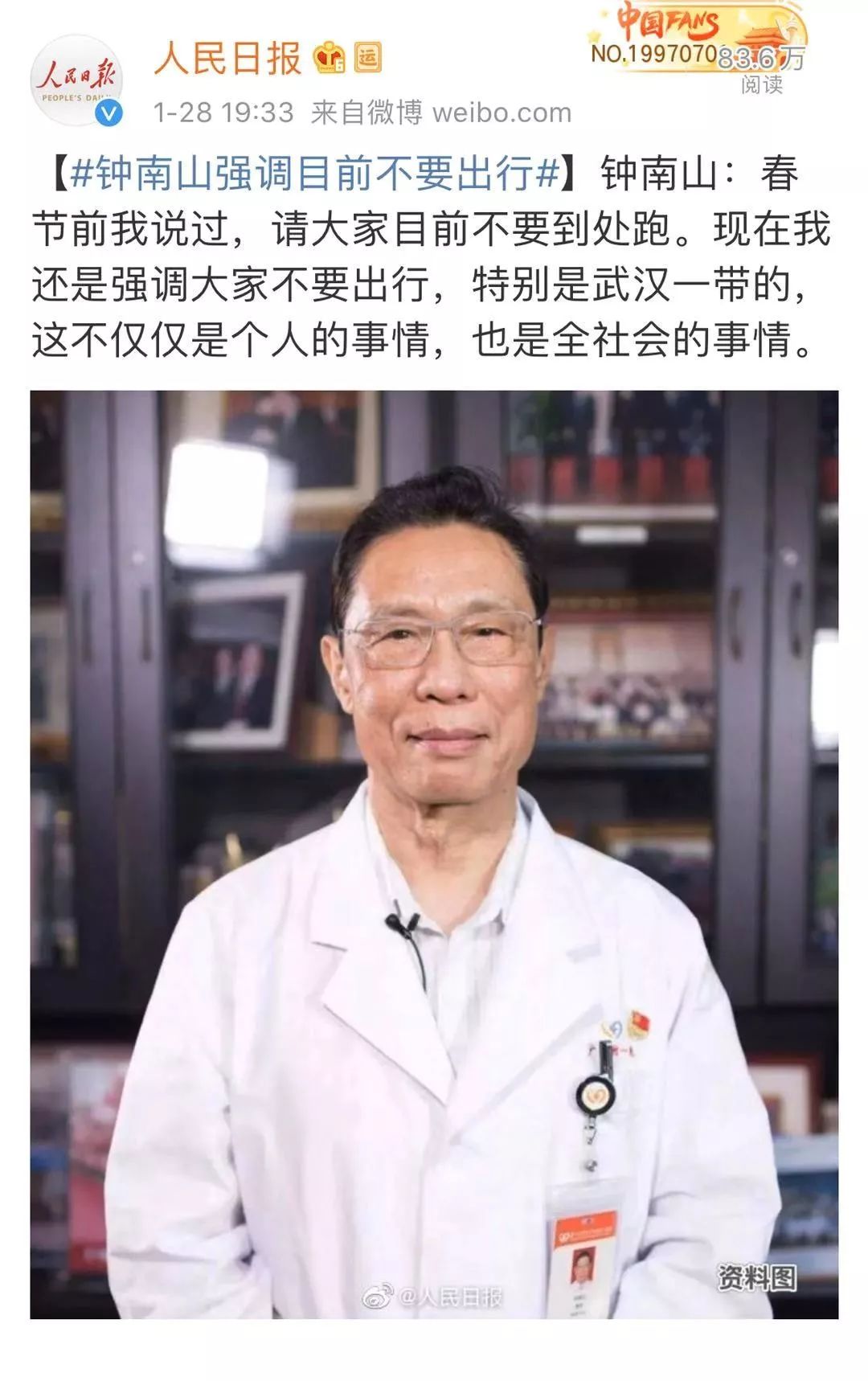This screenshot has height=1381, width=868.
Task: Tap the 人民日报 account name
Action: [227, 58]
